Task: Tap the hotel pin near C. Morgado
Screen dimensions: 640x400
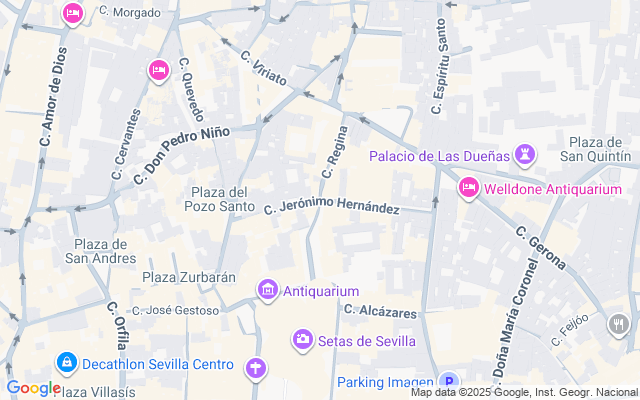Action: pyautogui.click(x=72, y=13)
